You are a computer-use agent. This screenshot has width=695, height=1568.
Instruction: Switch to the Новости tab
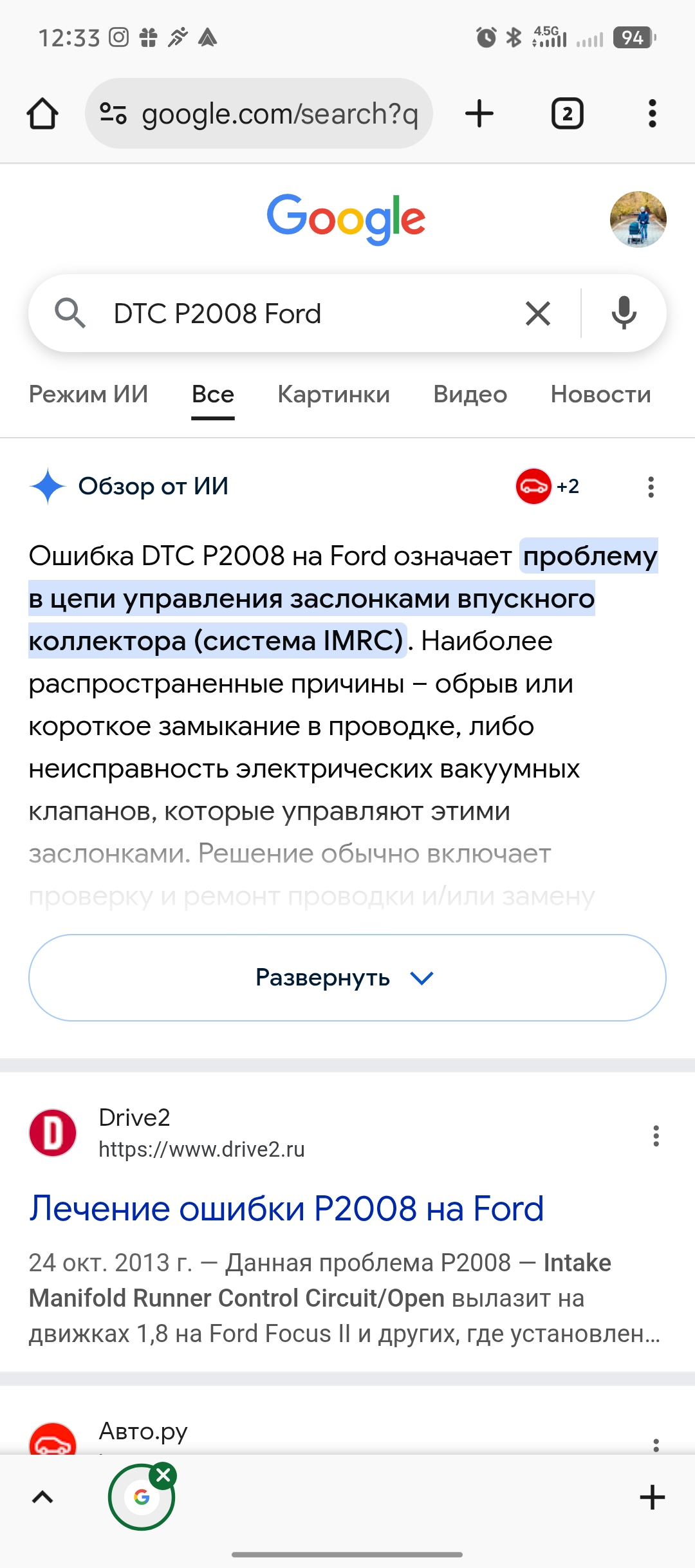click(600, 395)
